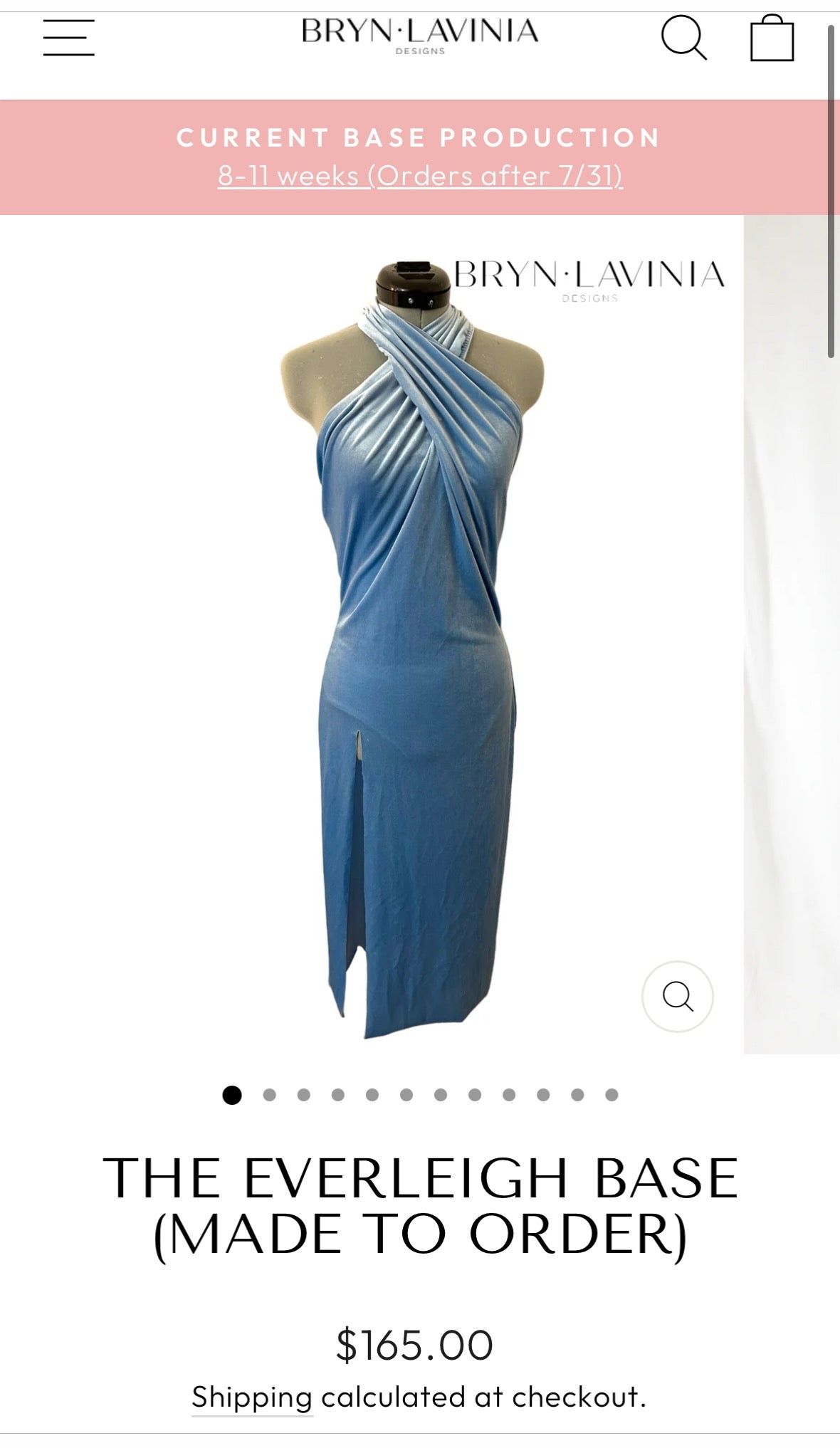Go to Bryn Lavinia Designs homepage logo
The width and height of the screenshot is (840, 1448).
419,34
